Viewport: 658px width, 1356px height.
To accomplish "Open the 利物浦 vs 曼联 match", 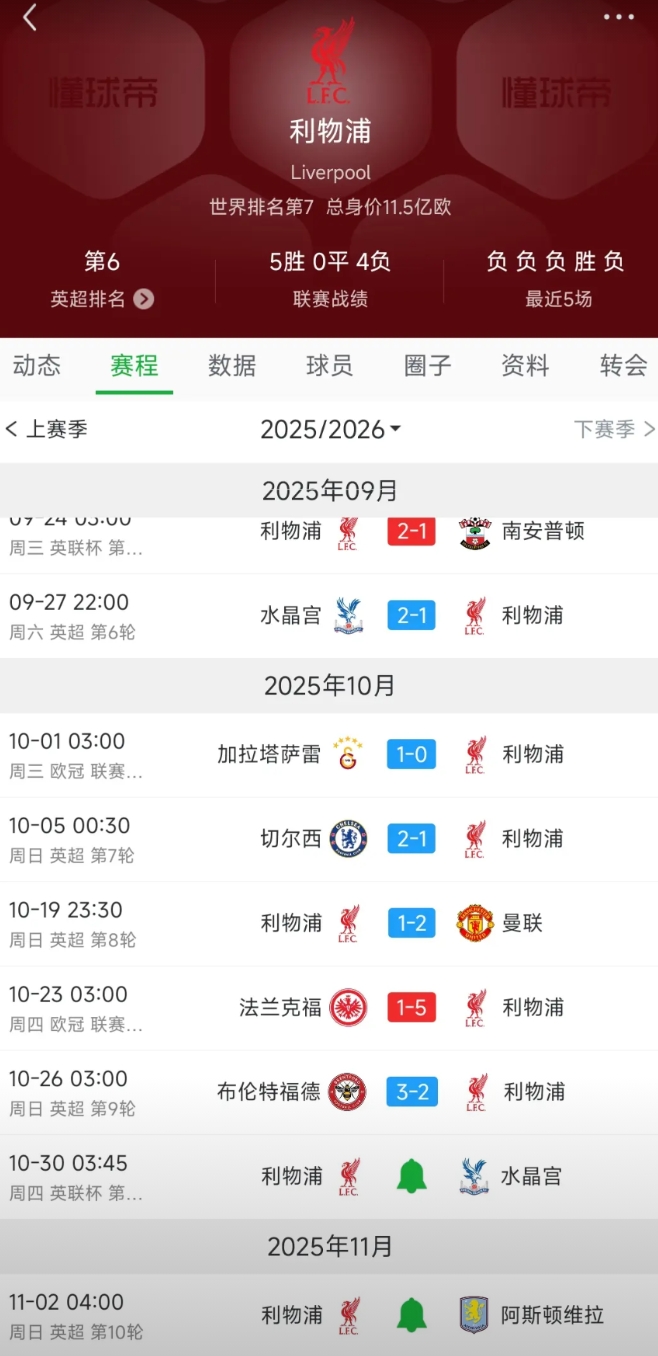I will pos(329,923).
